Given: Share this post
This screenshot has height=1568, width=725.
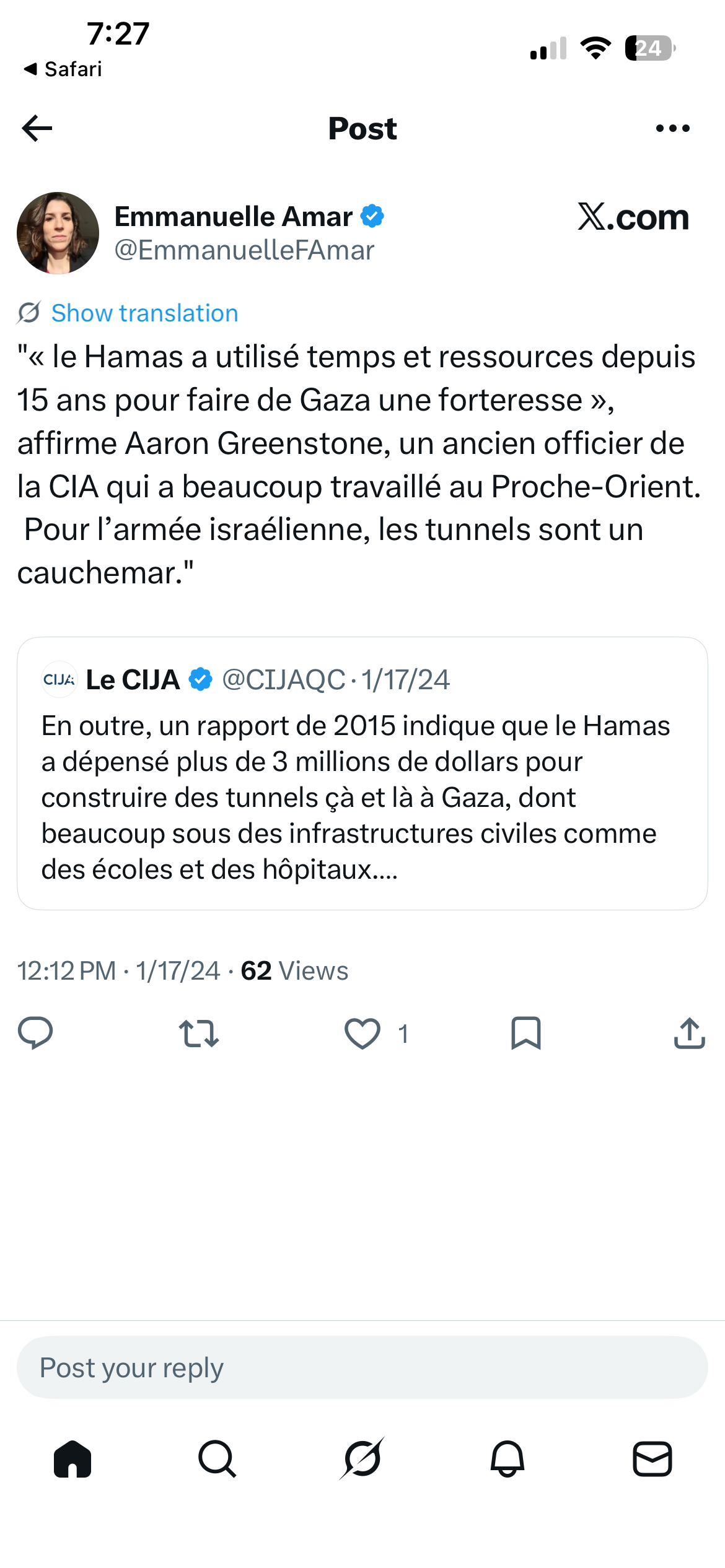Looking at the screenshot, I should click(x=689, y=1033).
